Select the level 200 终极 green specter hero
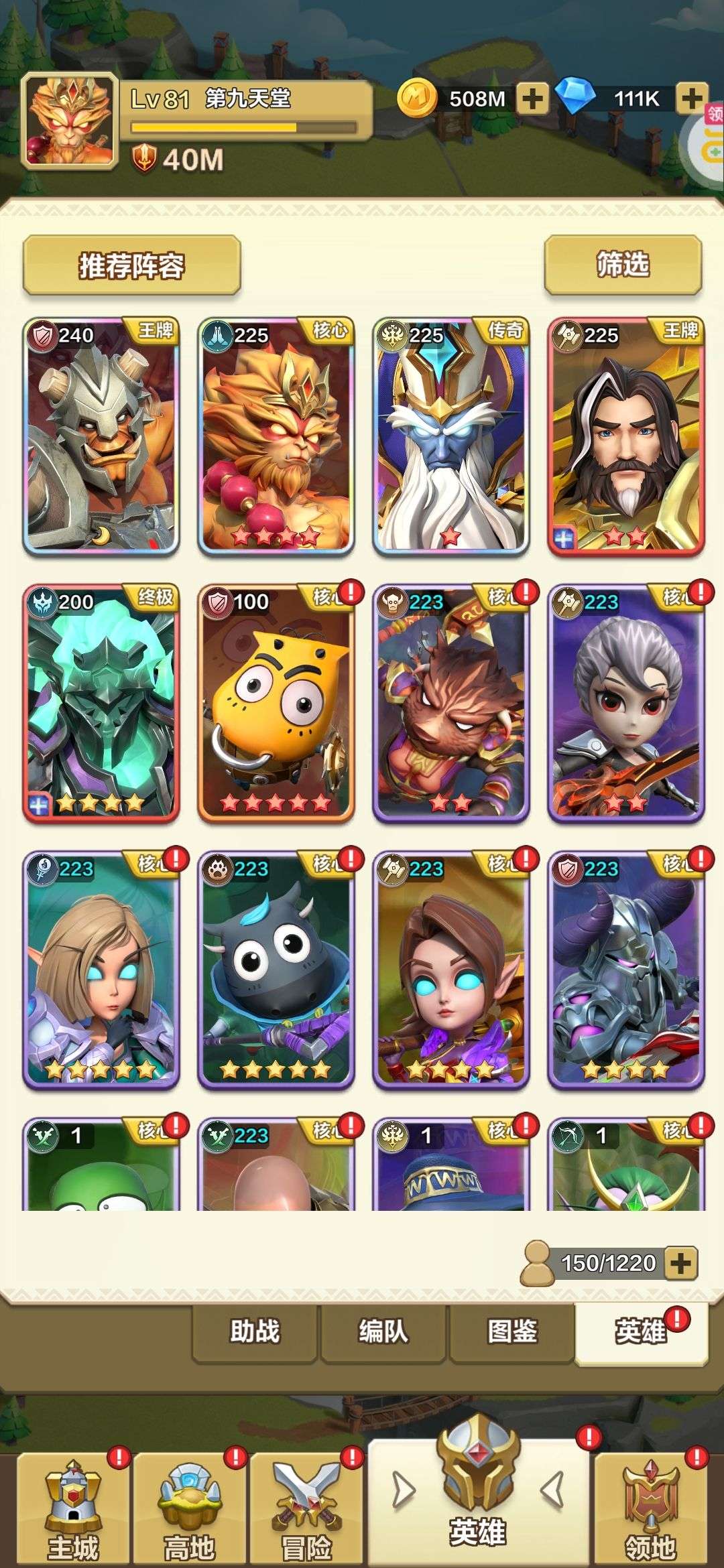This screenshot has height=1568, width=724. point(101,704)
